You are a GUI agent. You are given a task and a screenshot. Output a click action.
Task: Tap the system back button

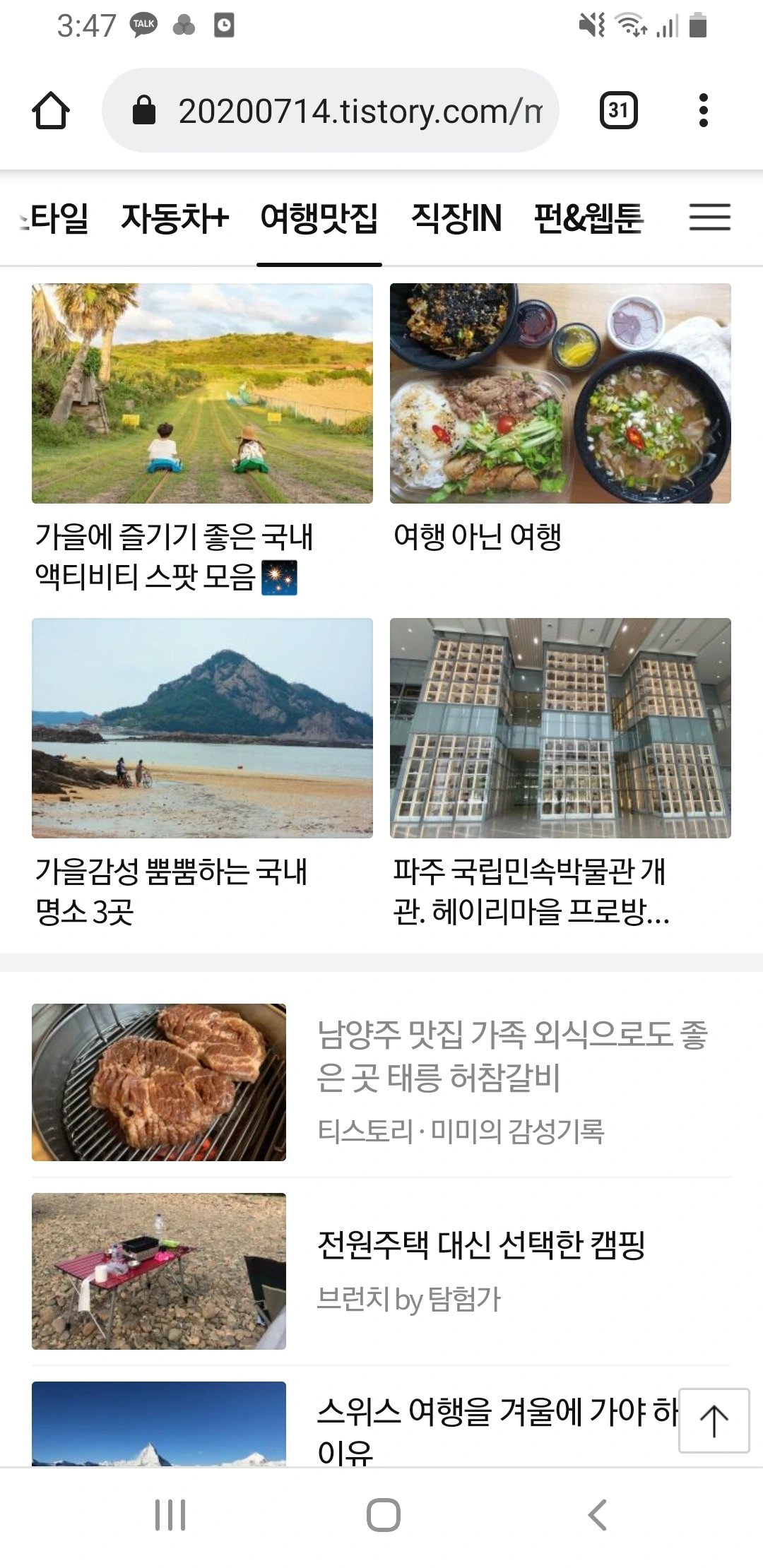[597, 1516]
